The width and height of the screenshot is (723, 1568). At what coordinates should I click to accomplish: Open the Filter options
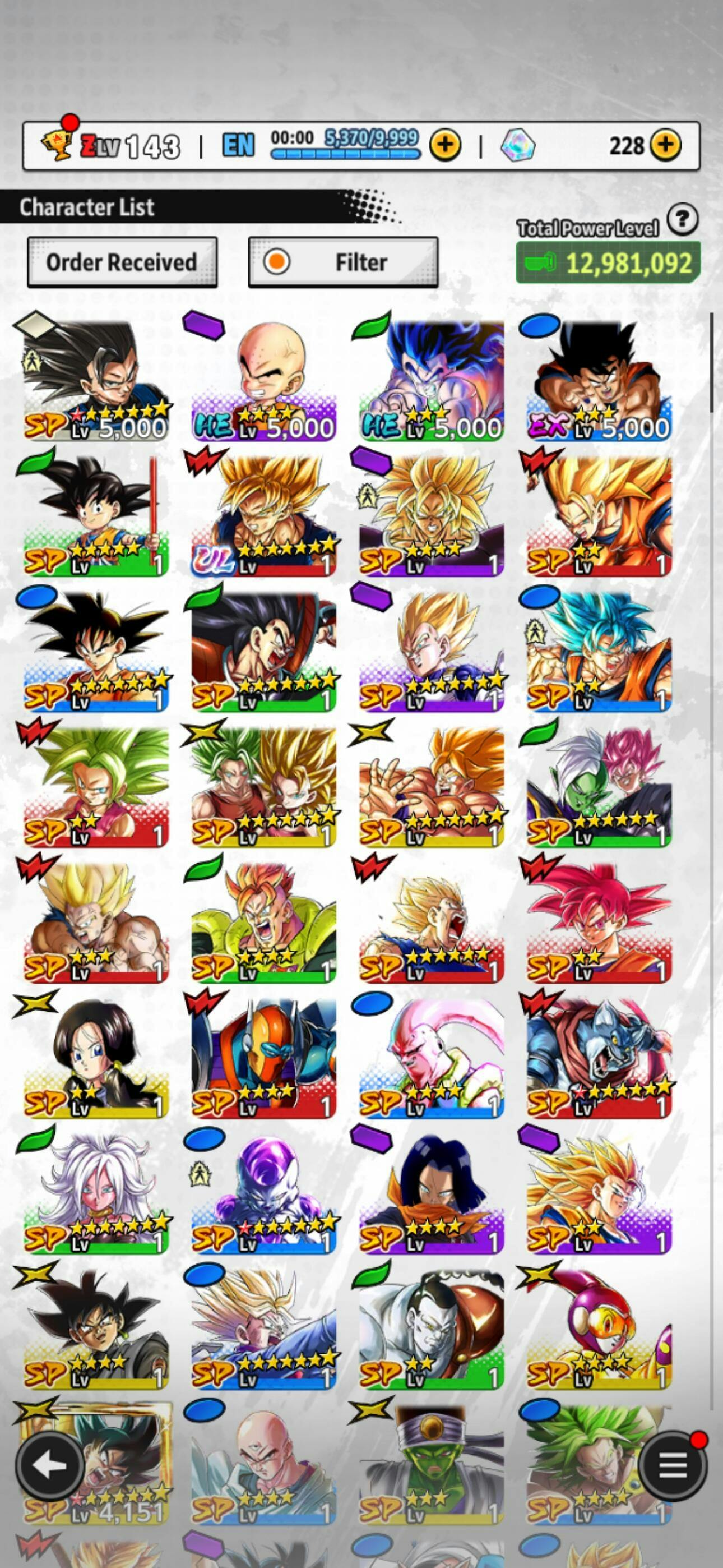pyautogui.click(x=343, y=262)
